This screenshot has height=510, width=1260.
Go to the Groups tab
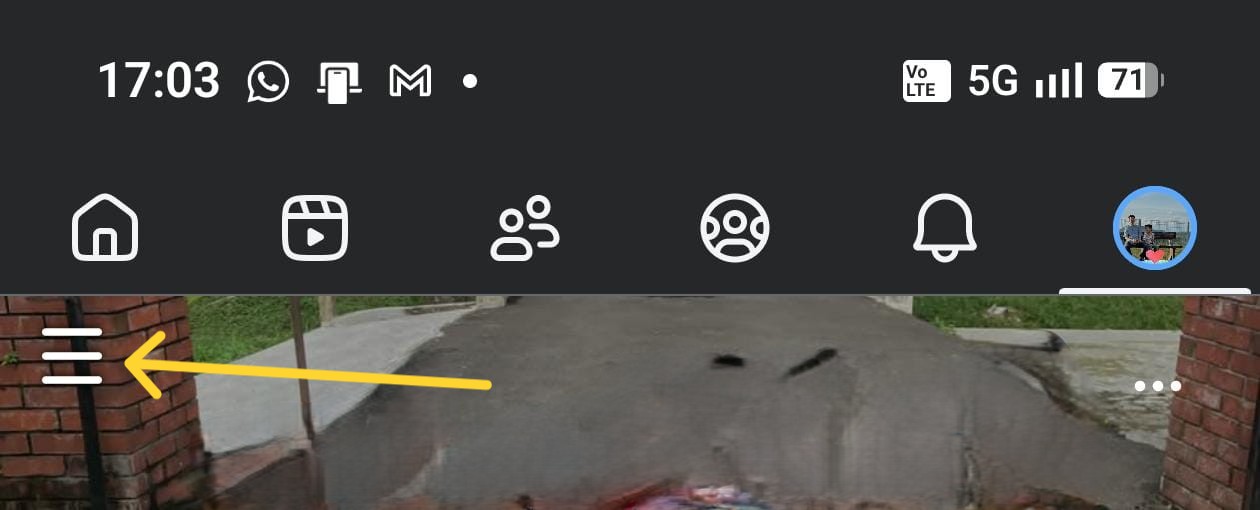point(734,227)
